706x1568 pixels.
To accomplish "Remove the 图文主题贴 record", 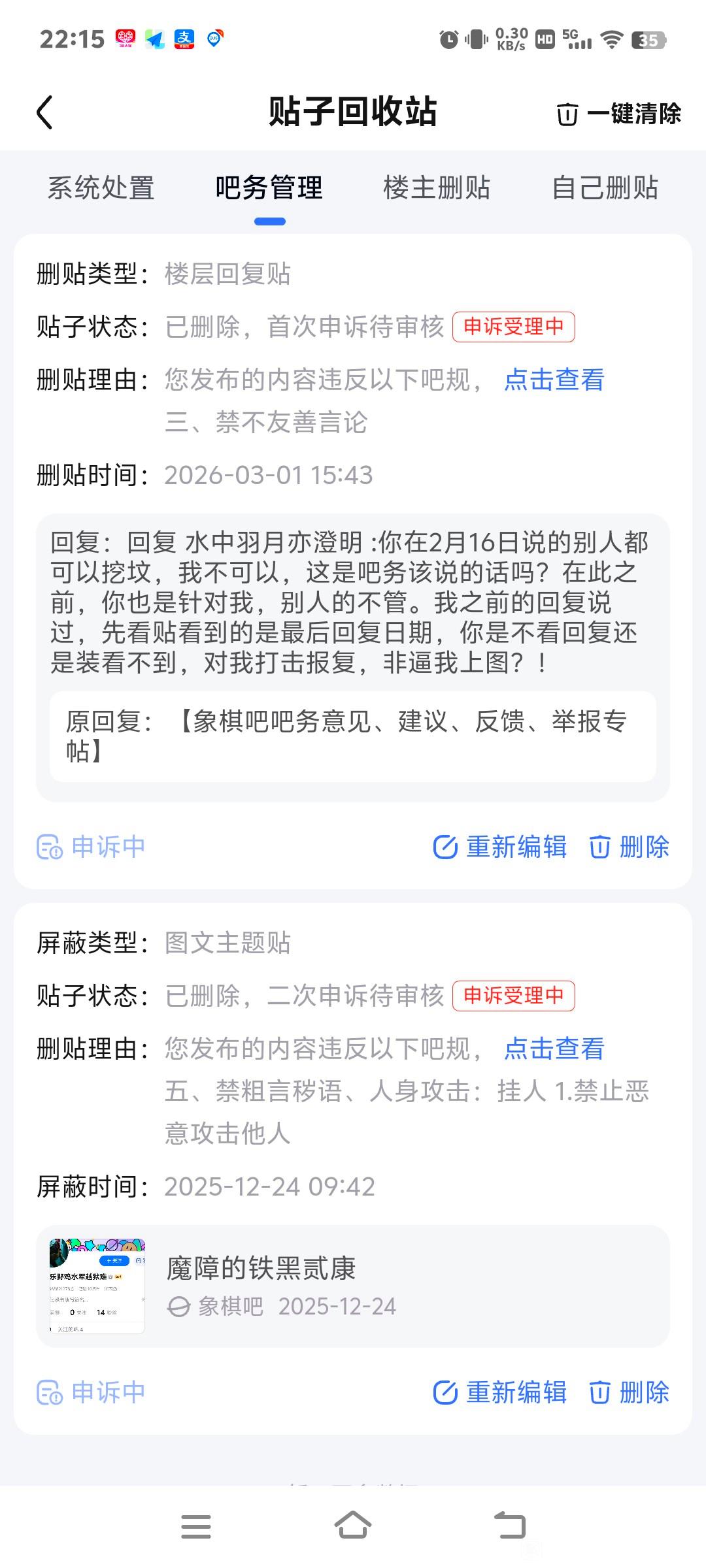I will pos(630,1392).
